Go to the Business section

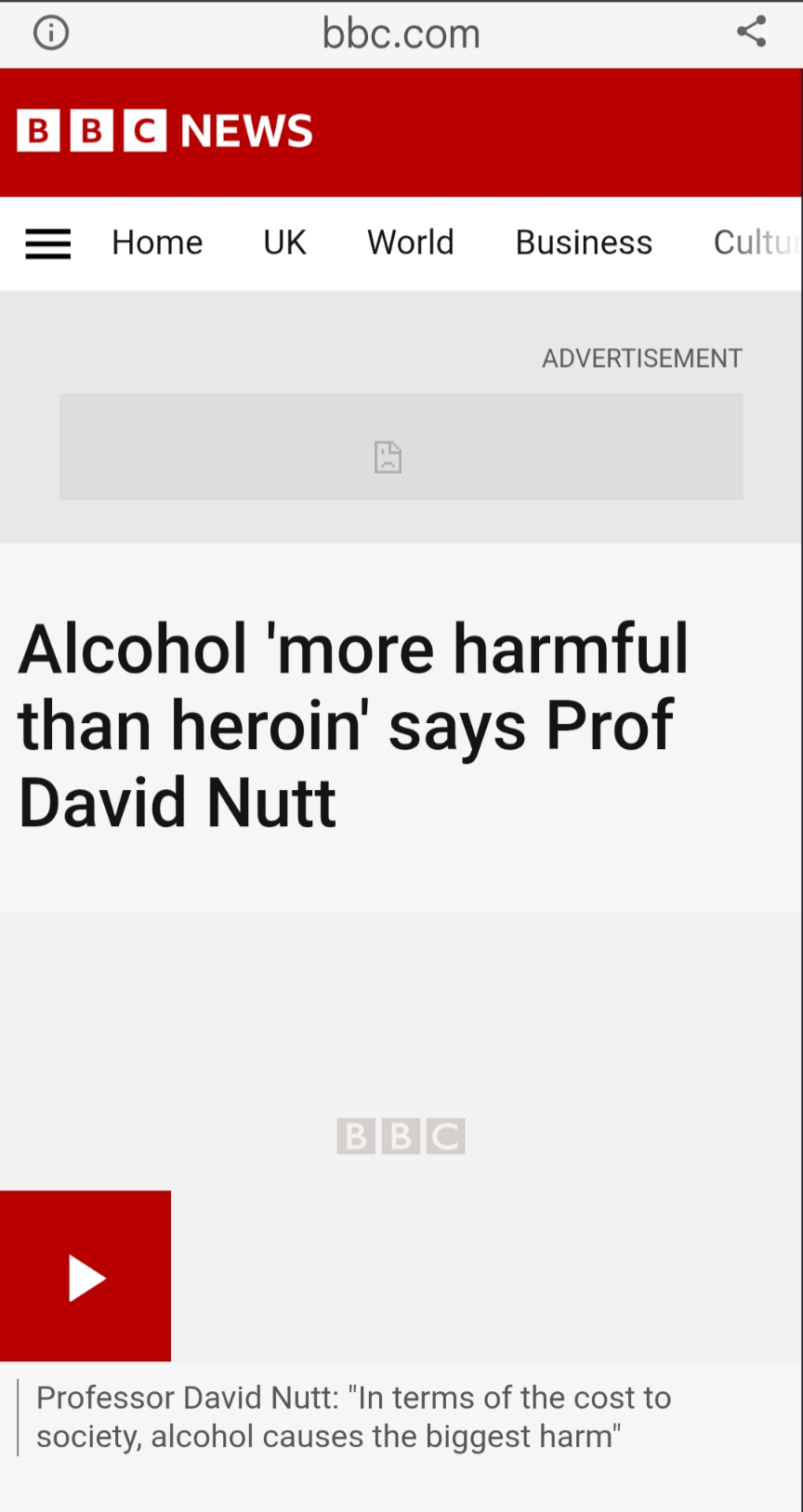pyautogui.click(x=584, y=243)
